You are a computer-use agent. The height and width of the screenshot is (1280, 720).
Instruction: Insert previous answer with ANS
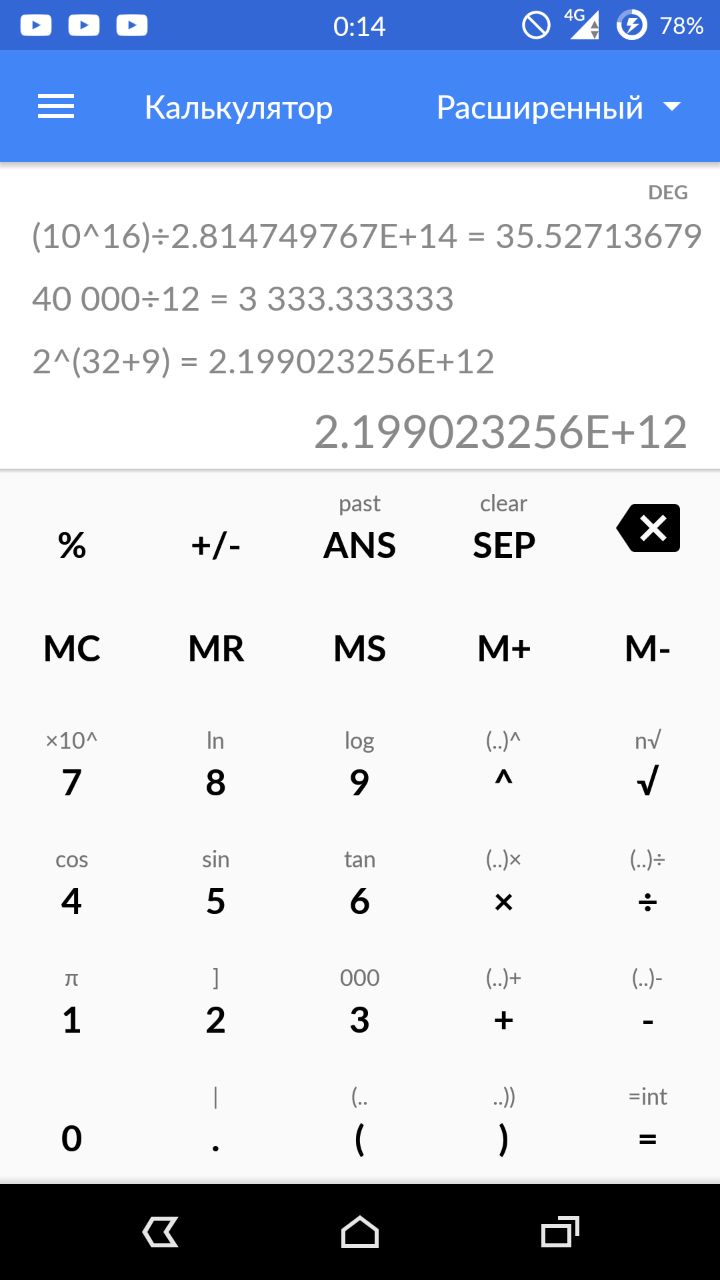coord(360,545)
